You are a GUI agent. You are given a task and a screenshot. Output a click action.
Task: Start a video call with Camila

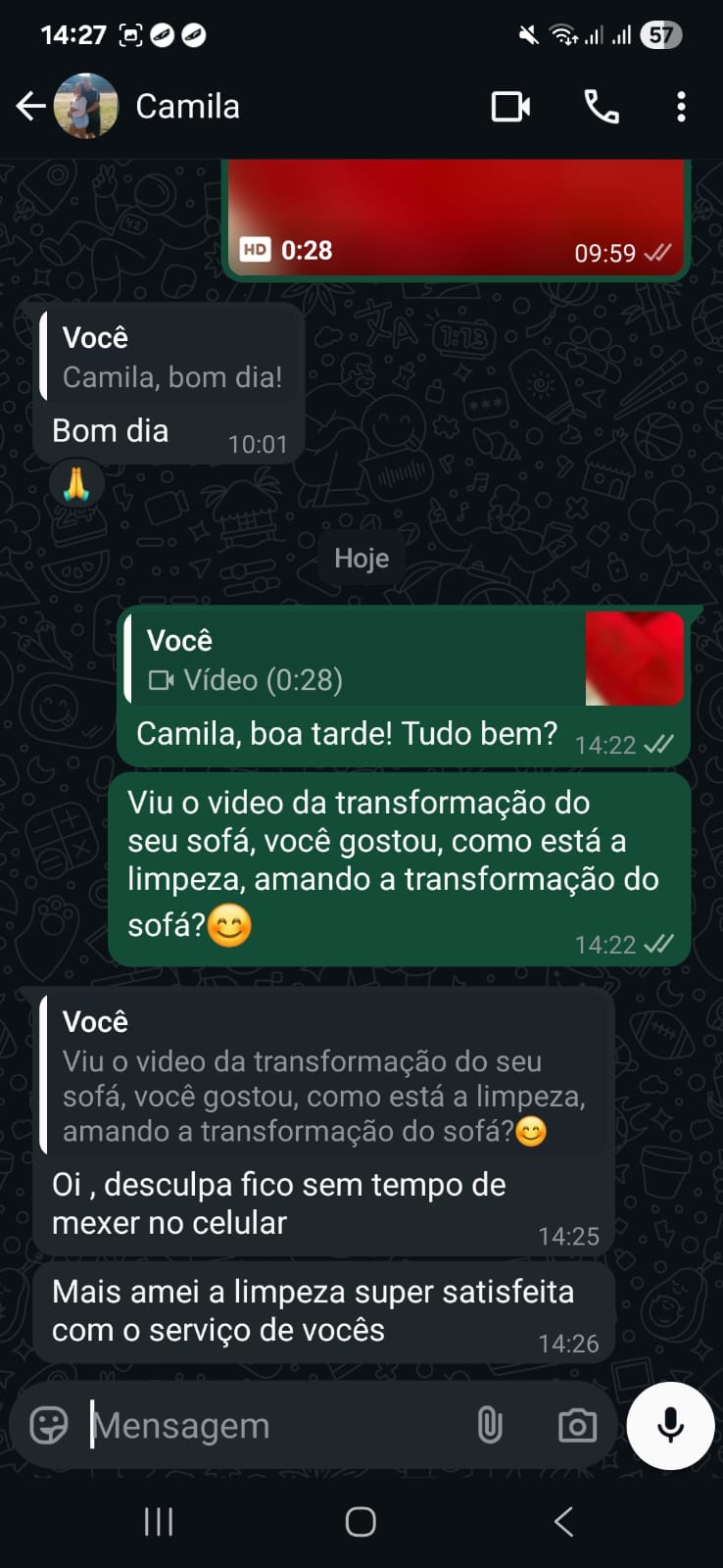click(x=510, y=106)
